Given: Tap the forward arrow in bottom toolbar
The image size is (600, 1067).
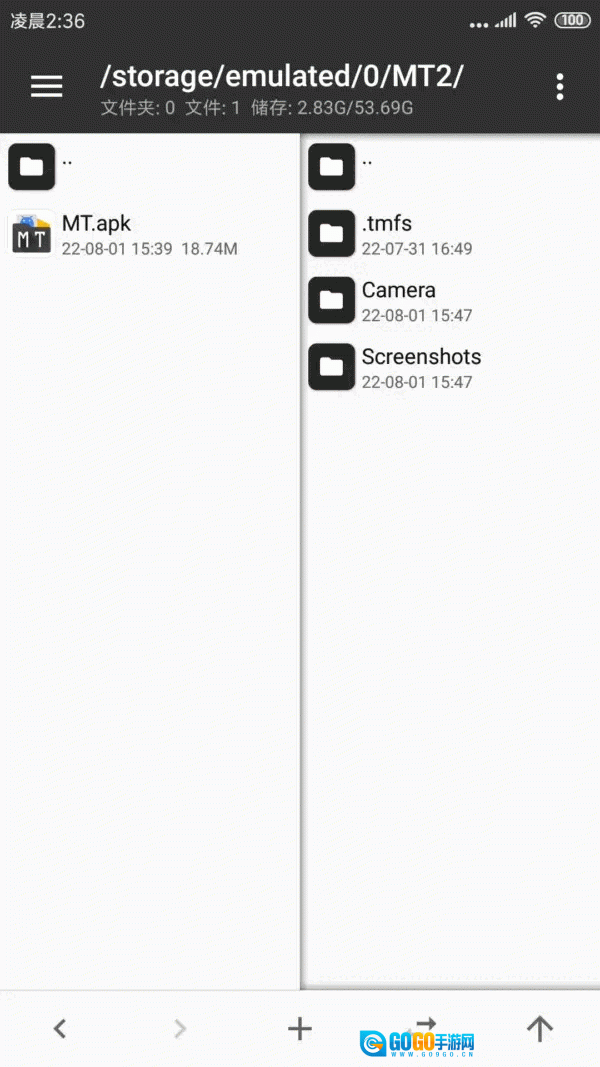Looking at the screenshot, I should tap(180, 1028).
